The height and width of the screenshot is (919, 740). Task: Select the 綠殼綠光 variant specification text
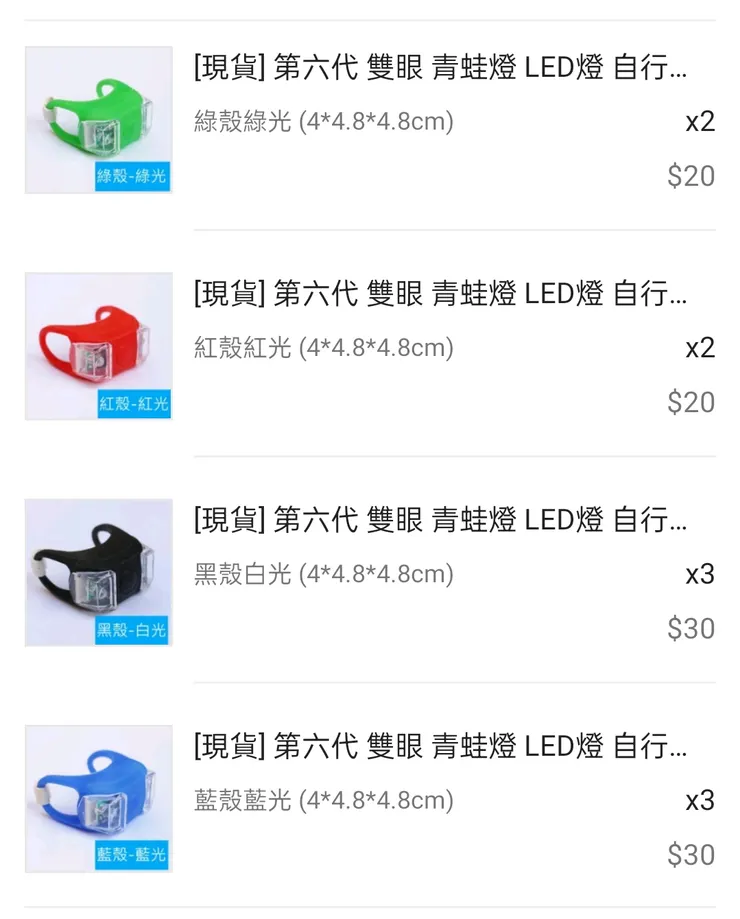[320, 123]
